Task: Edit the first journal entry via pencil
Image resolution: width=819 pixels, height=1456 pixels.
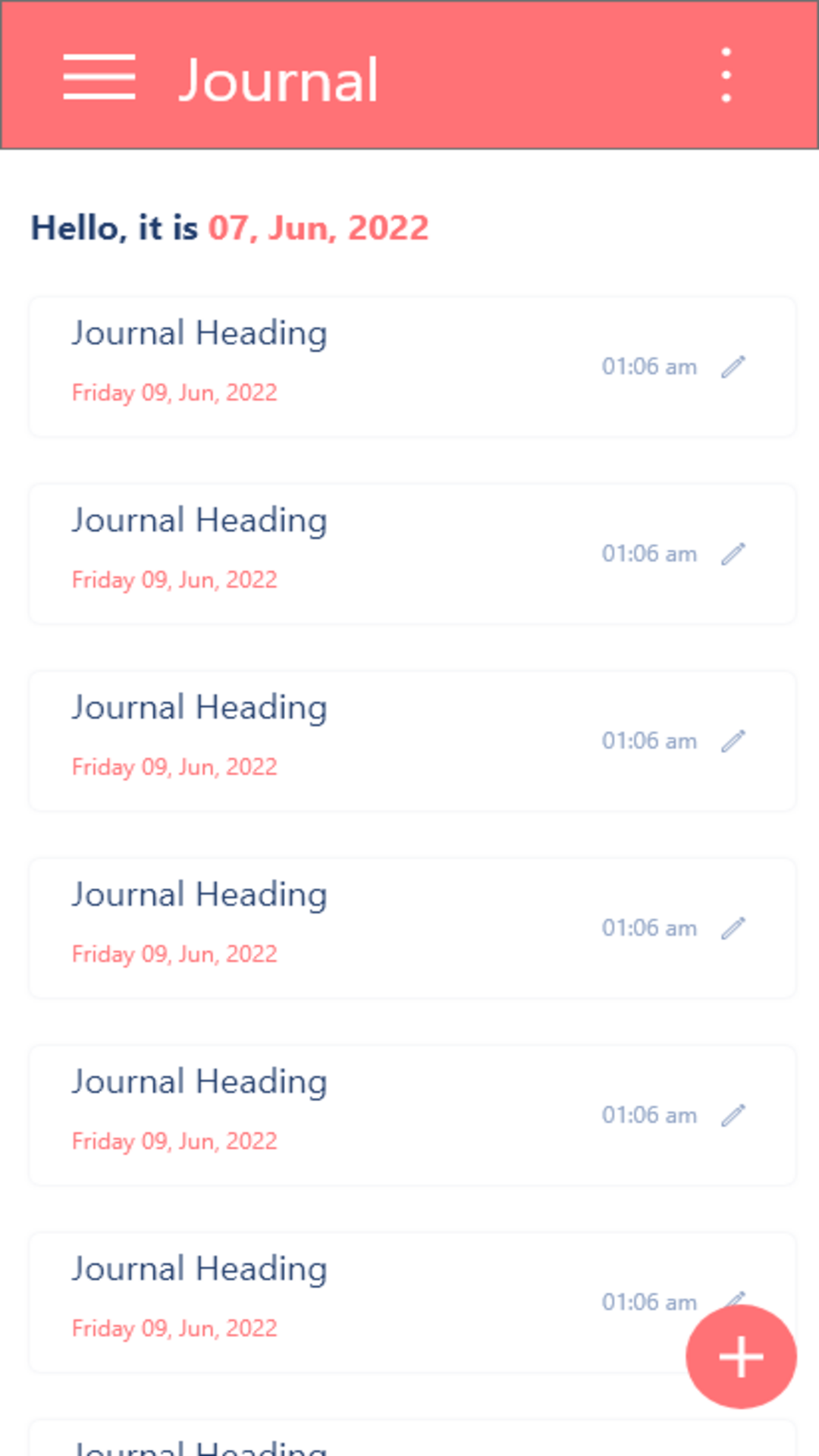Action: click(733, 367)
